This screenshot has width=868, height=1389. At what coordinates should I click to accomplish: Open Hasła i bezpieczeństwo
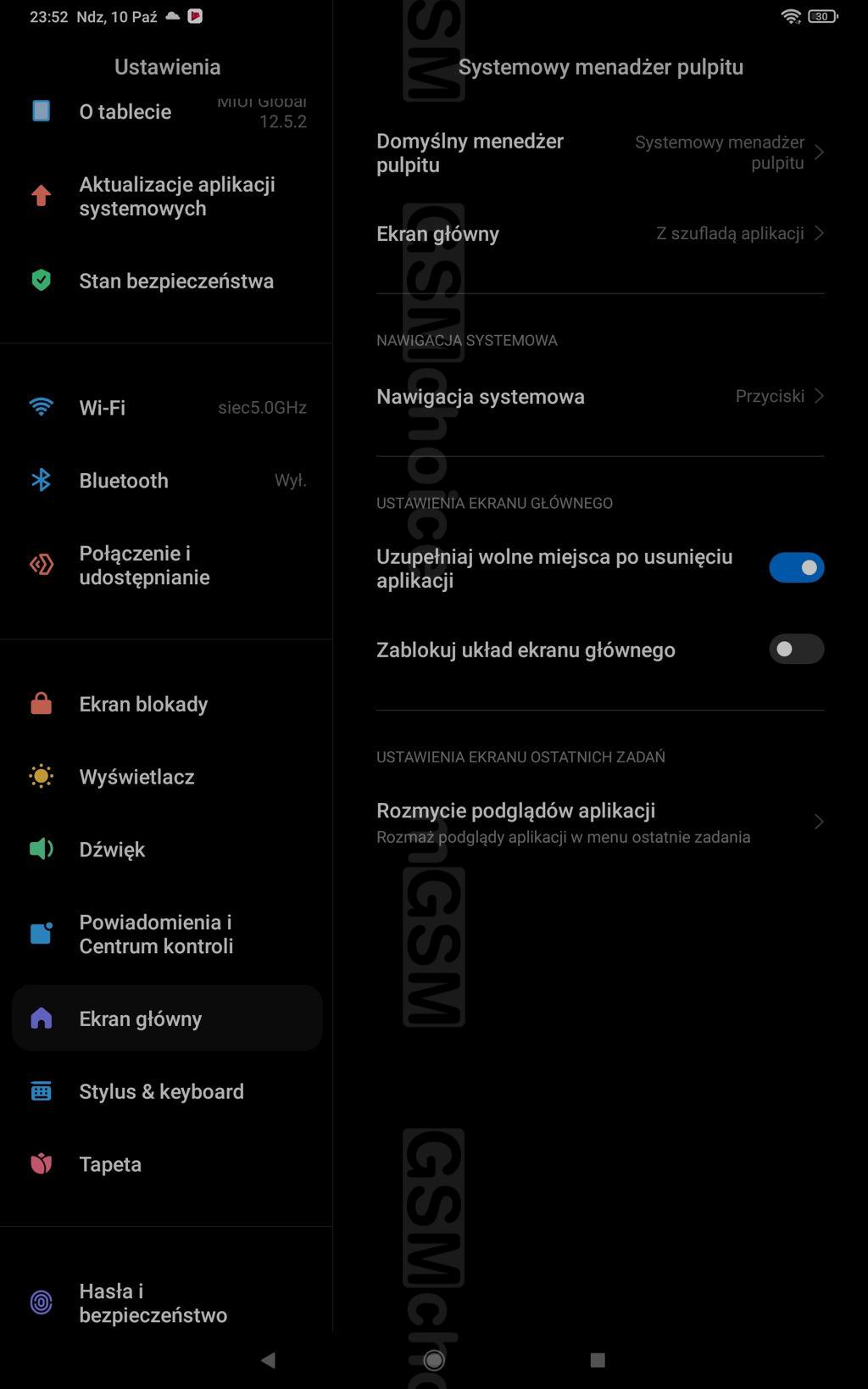point(166,1303)
